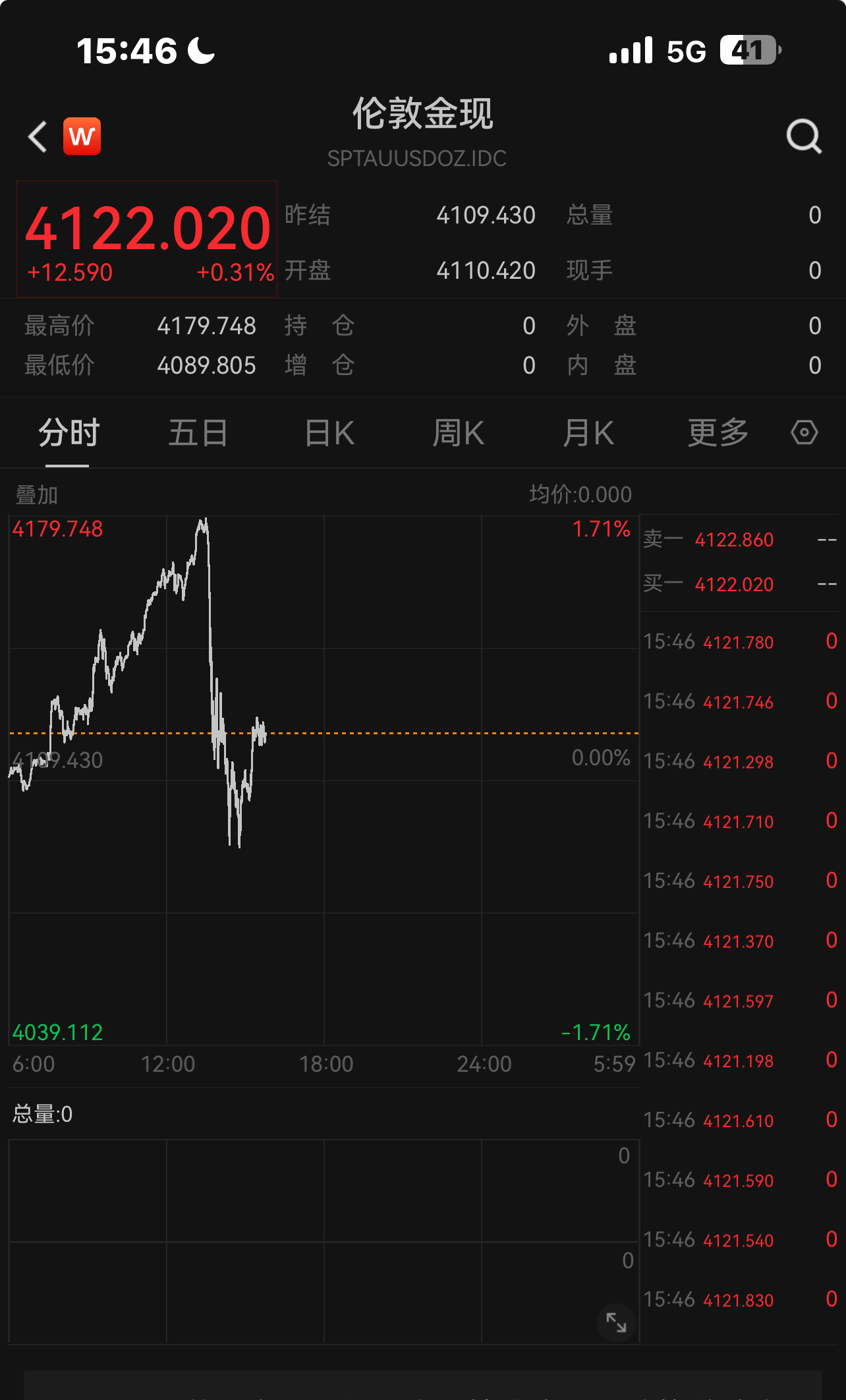The width and height of the screenshot is (846, 1400).
Task: Open the search magnifier
Action: click(803, 136)
